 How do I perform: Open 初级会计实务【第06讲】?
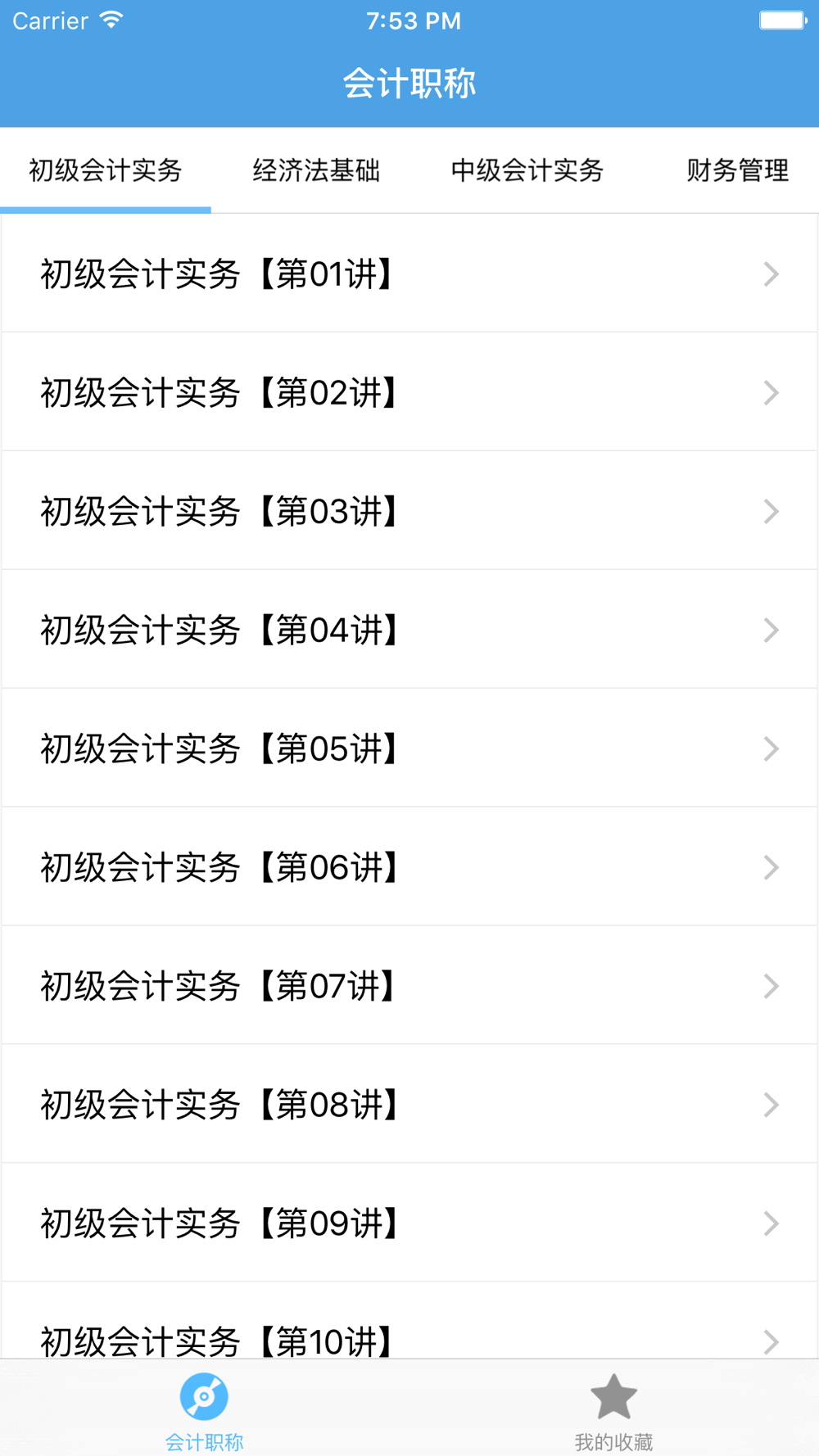click(x=409, y=867)
